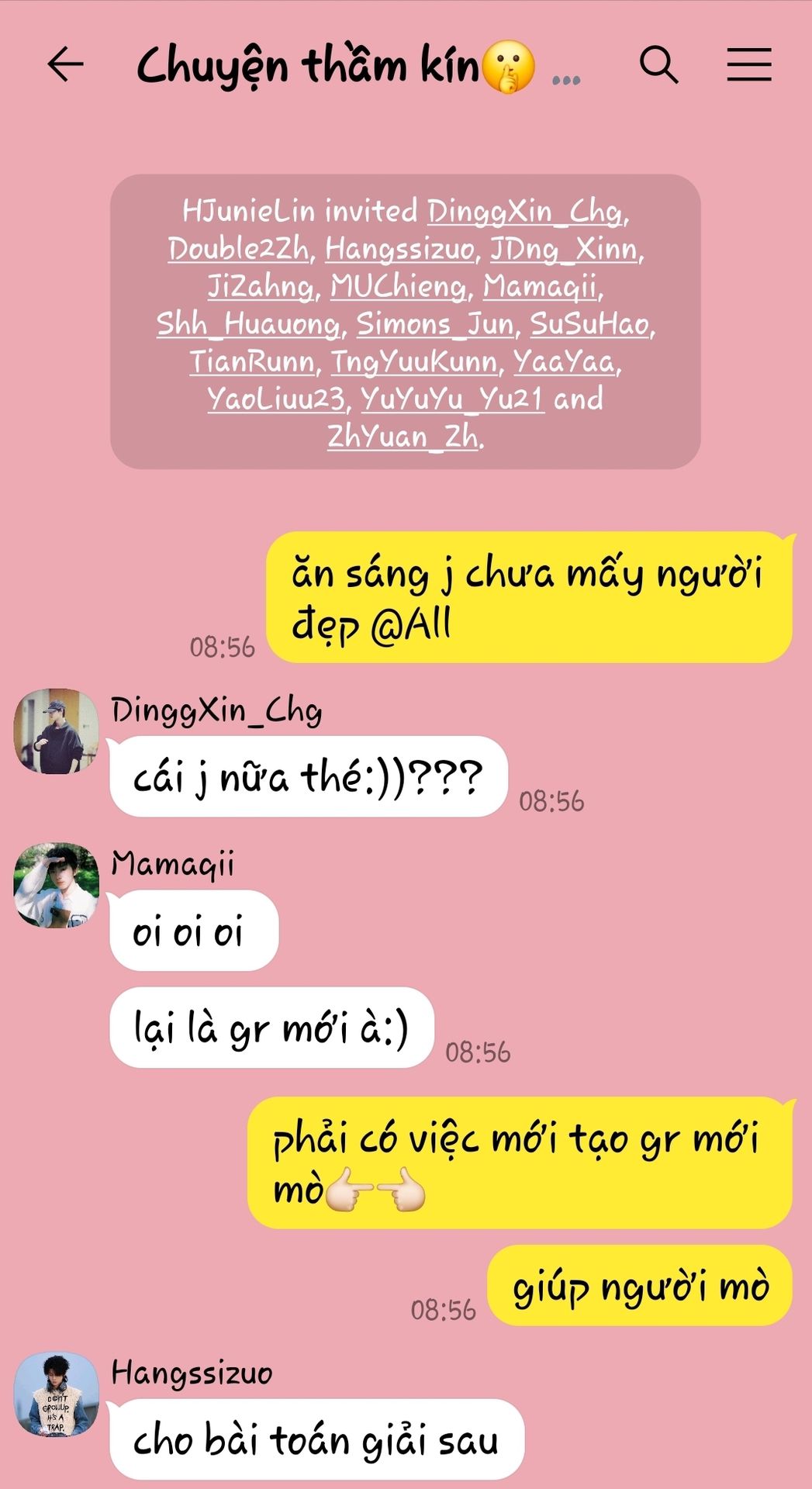Tap the JDng_Xinn name link
The width and height of the screenshot is (812, 1489).
[x=565, y=249]
